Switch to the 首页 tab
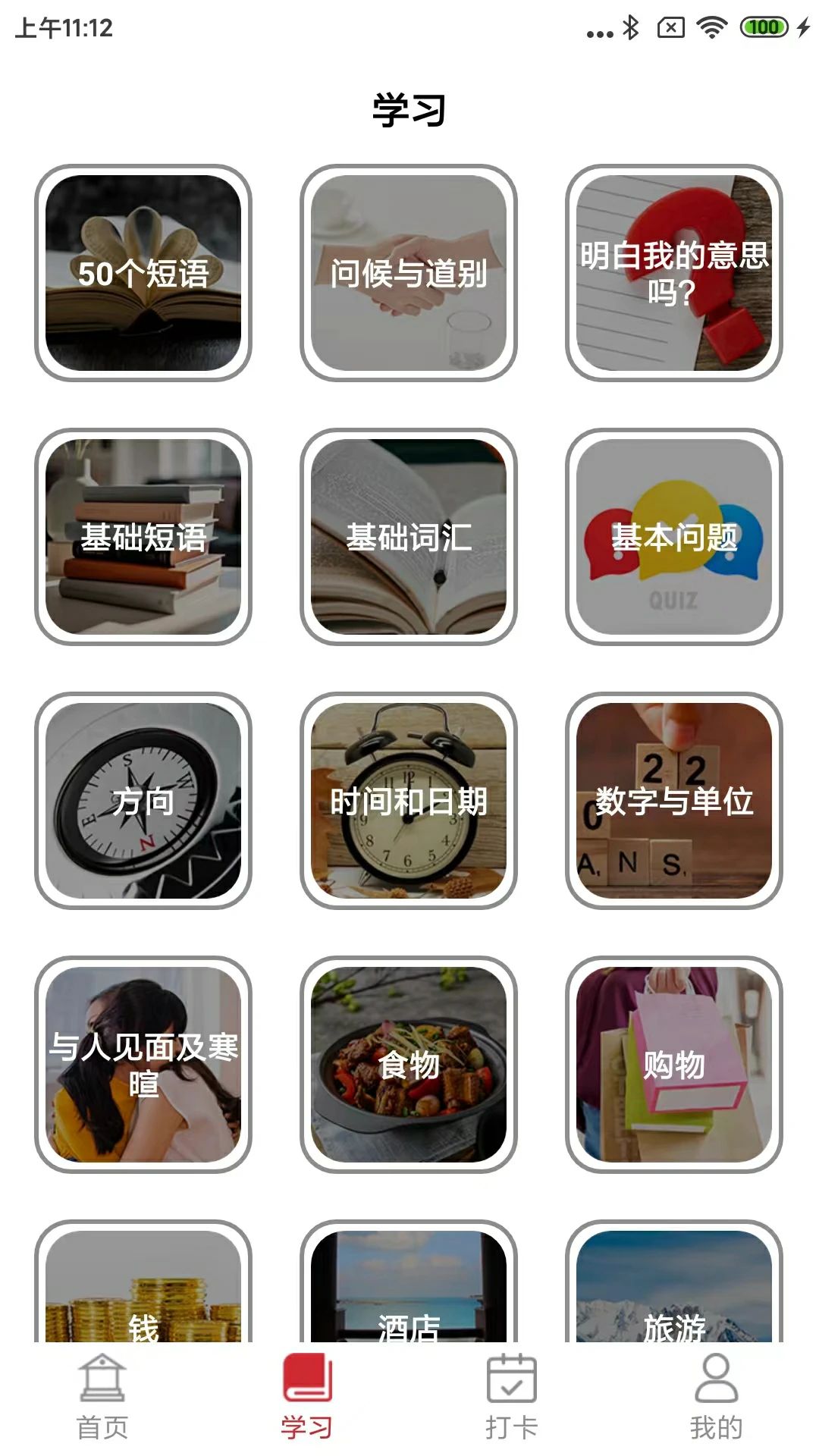 click(102, 1397)
